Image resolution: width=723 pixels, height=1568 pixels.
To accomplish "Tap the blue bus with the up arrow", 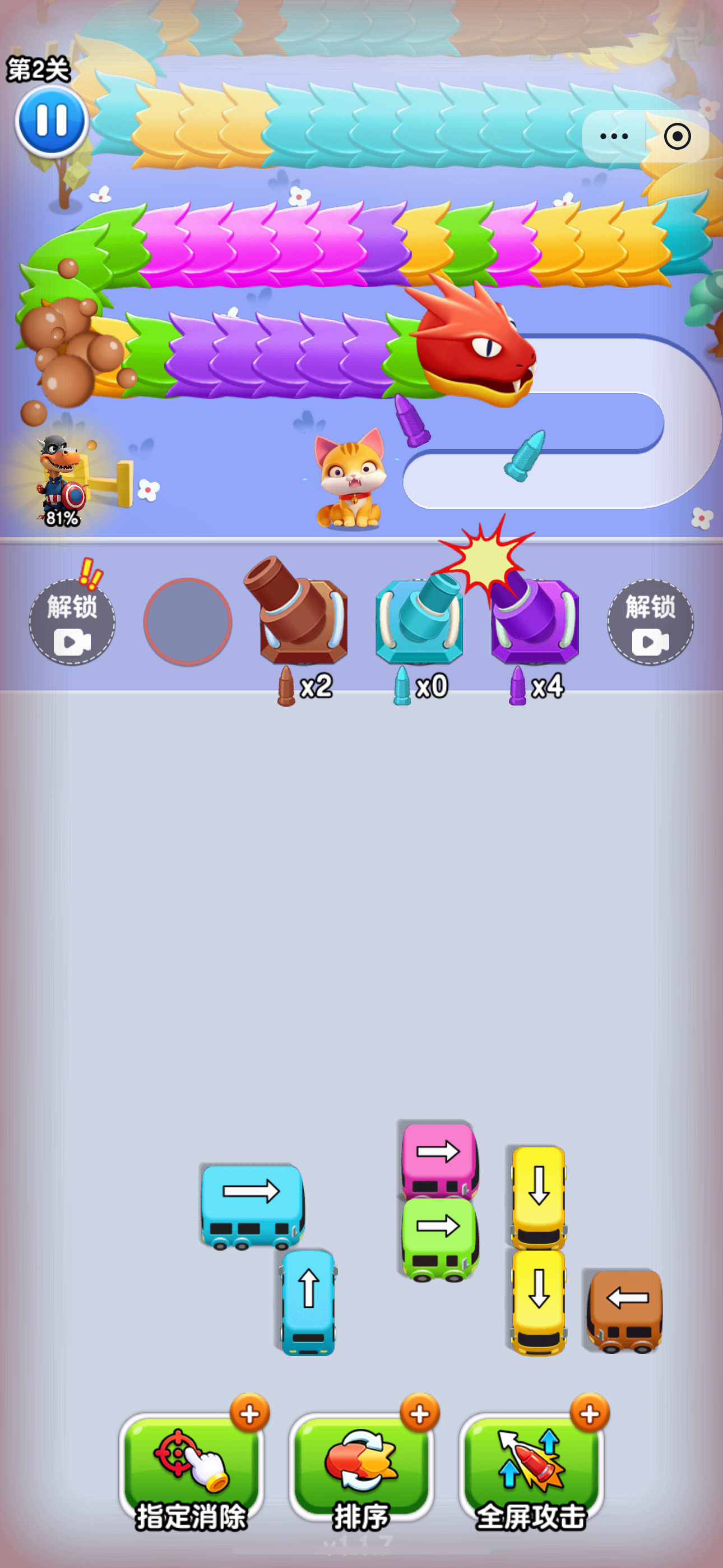I will (308, 1302).
